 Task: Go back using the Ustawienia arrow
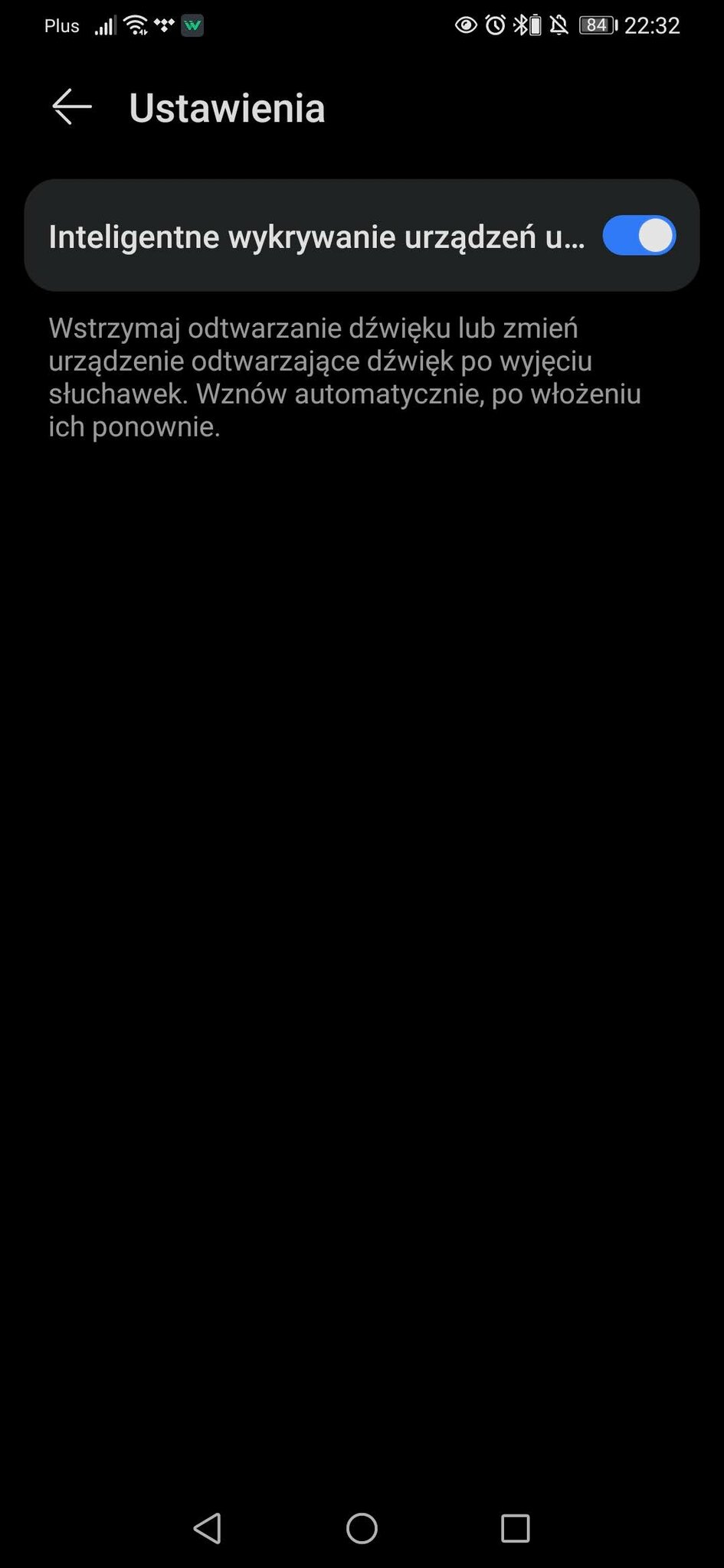72,106
